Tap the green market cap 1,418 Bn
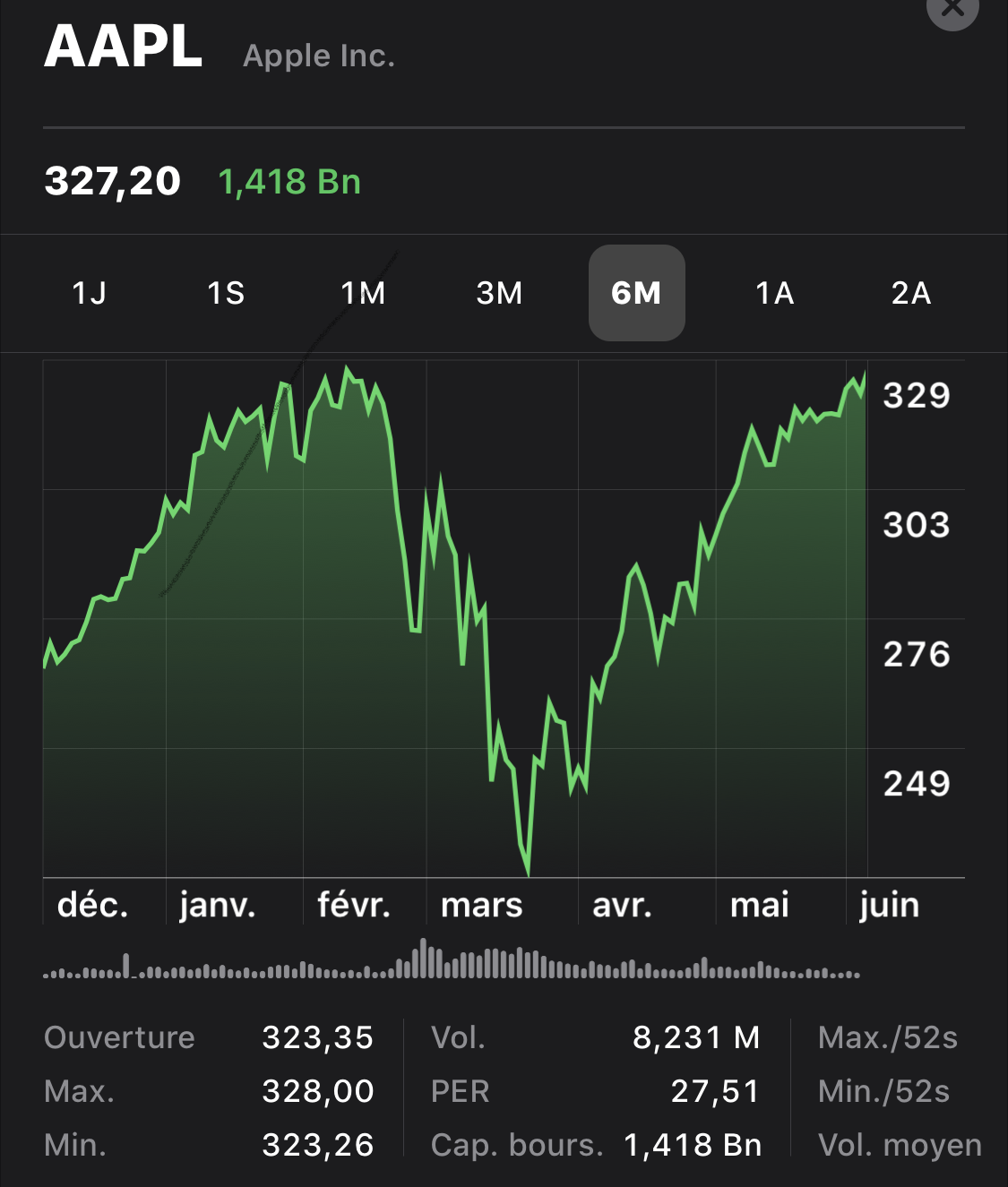 (x=290, y=181)
